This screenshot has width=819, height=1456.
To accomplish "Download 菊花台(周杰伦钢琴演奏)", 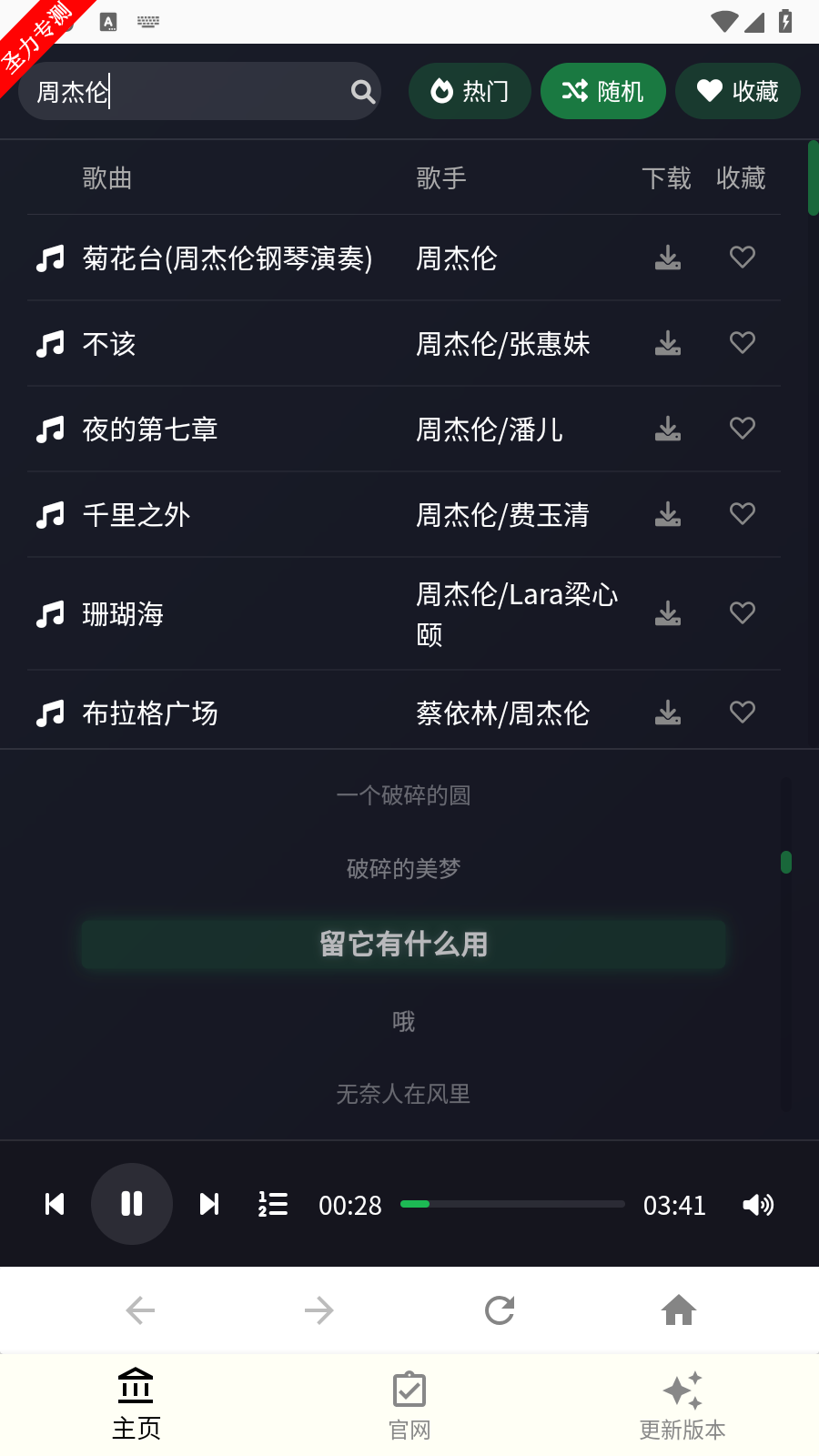I will 668,258.
